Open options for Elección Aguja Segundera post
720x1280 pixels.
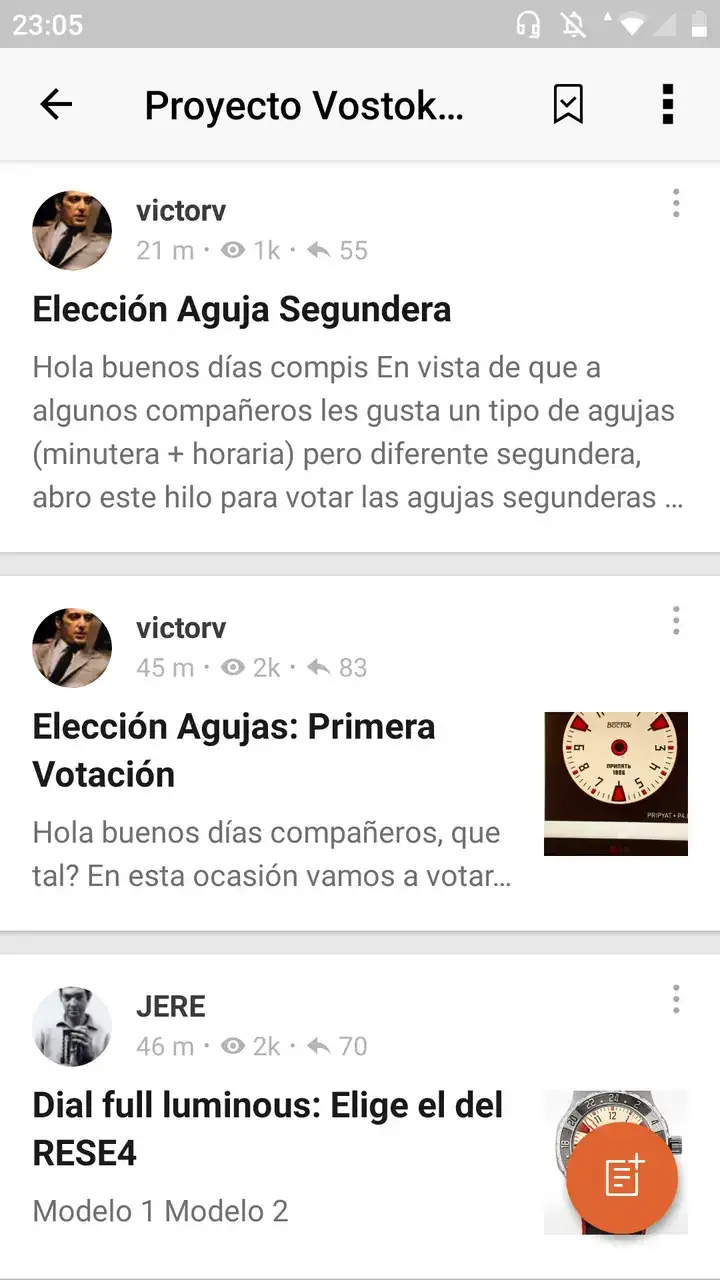tap(676, 203)
